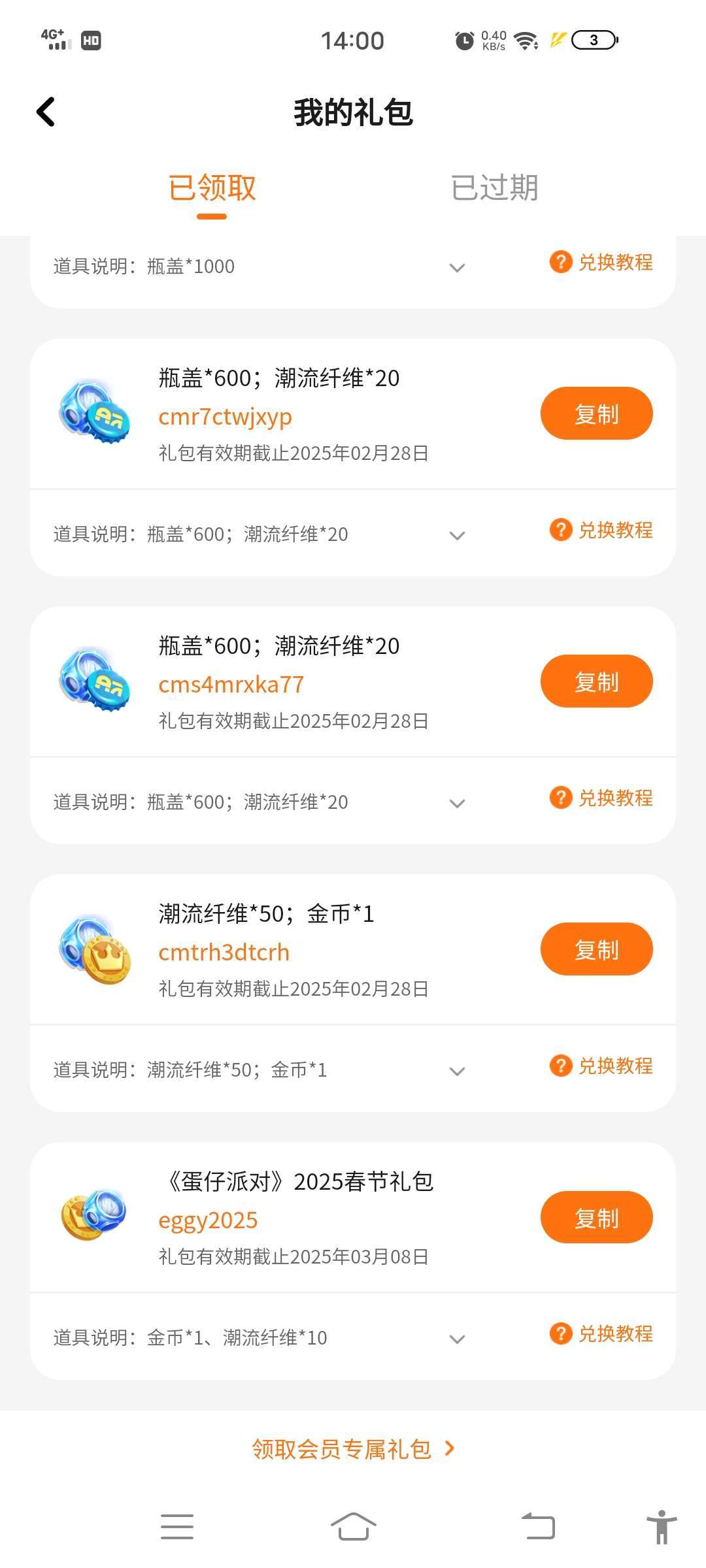View 兑换教程 for code cms4mrxka77
Screen dimensions: 706x1568
coord(601,798)
